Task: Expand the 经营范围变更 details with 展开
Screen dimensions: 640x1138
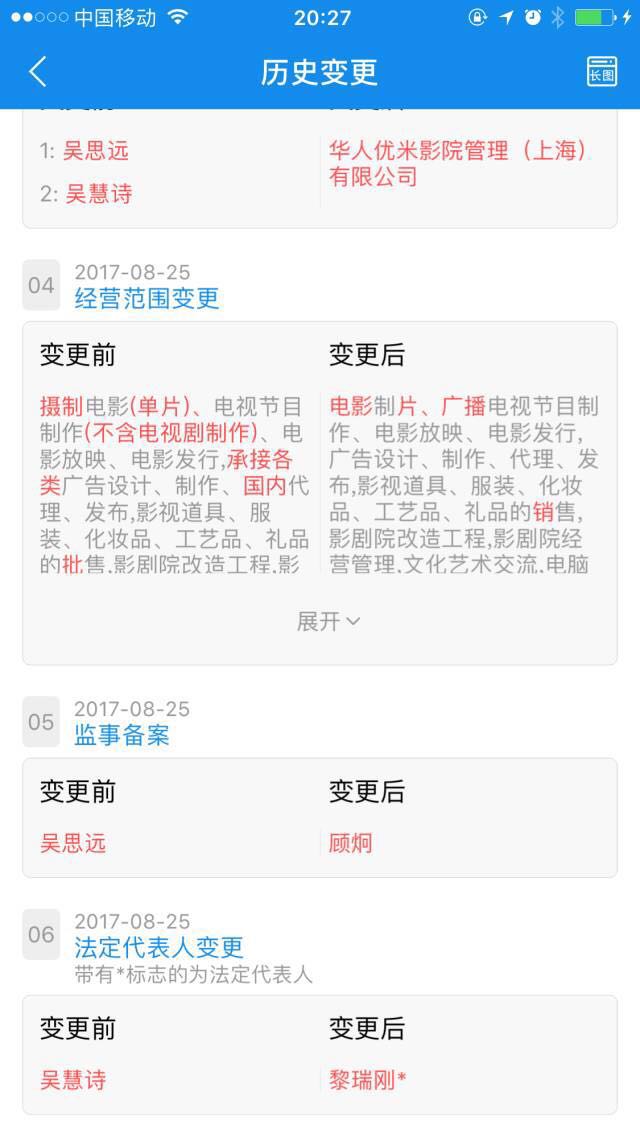Action: pos(328,621)
